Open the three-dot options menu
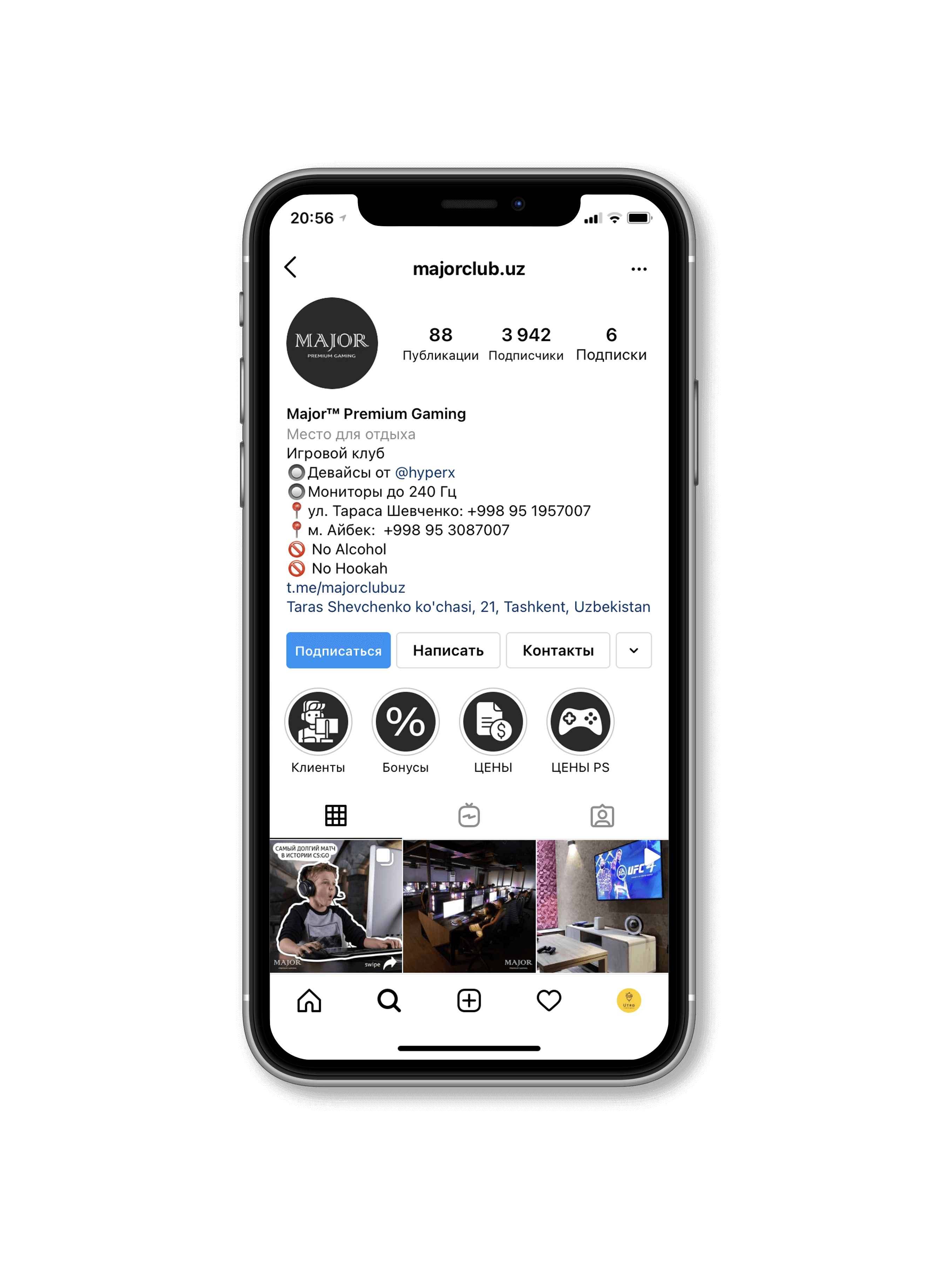The width and height of the screenshot is (932, 1288). (639, 269)
